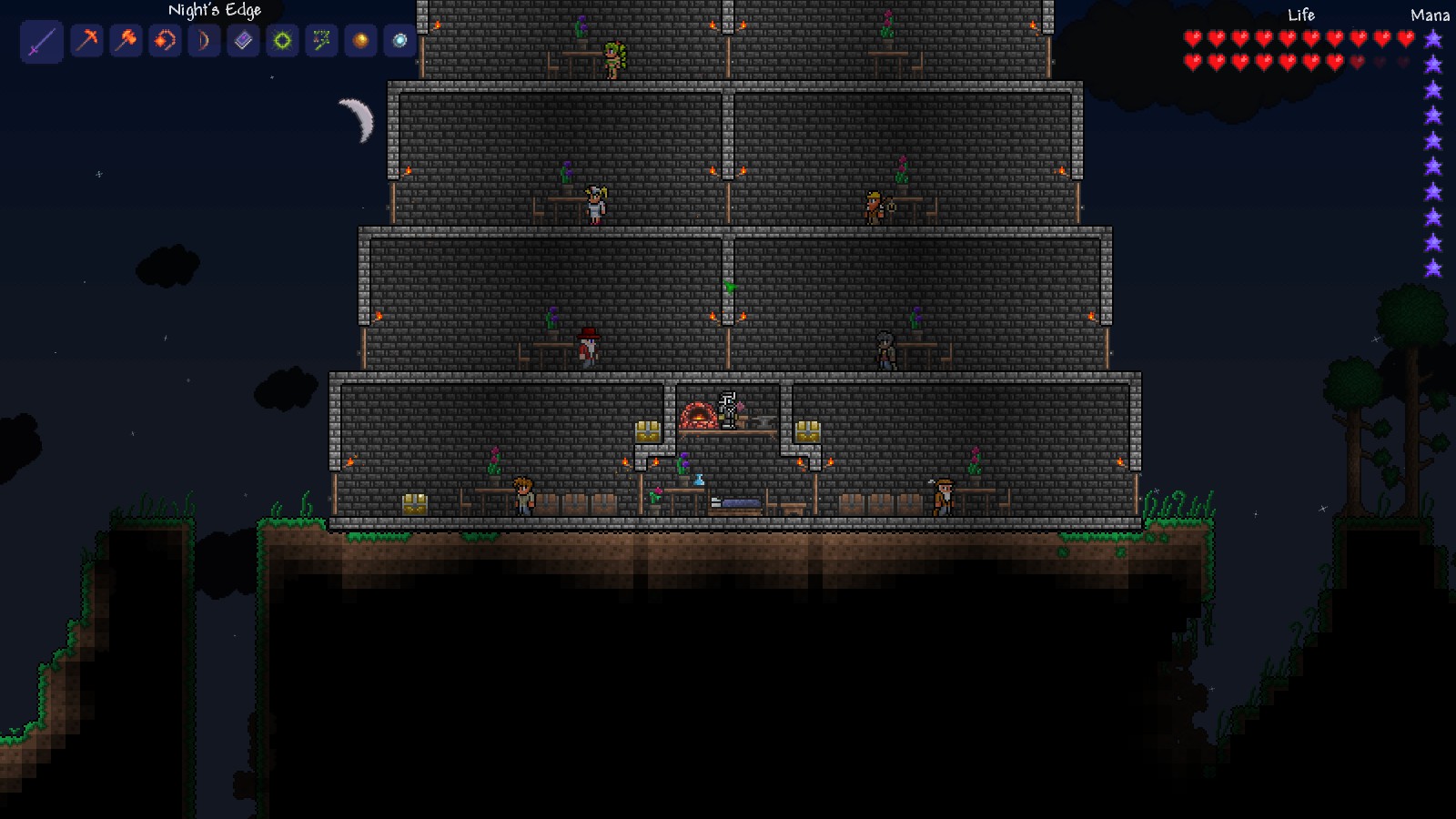Equip the bow in the hotbar

[205, 40]
